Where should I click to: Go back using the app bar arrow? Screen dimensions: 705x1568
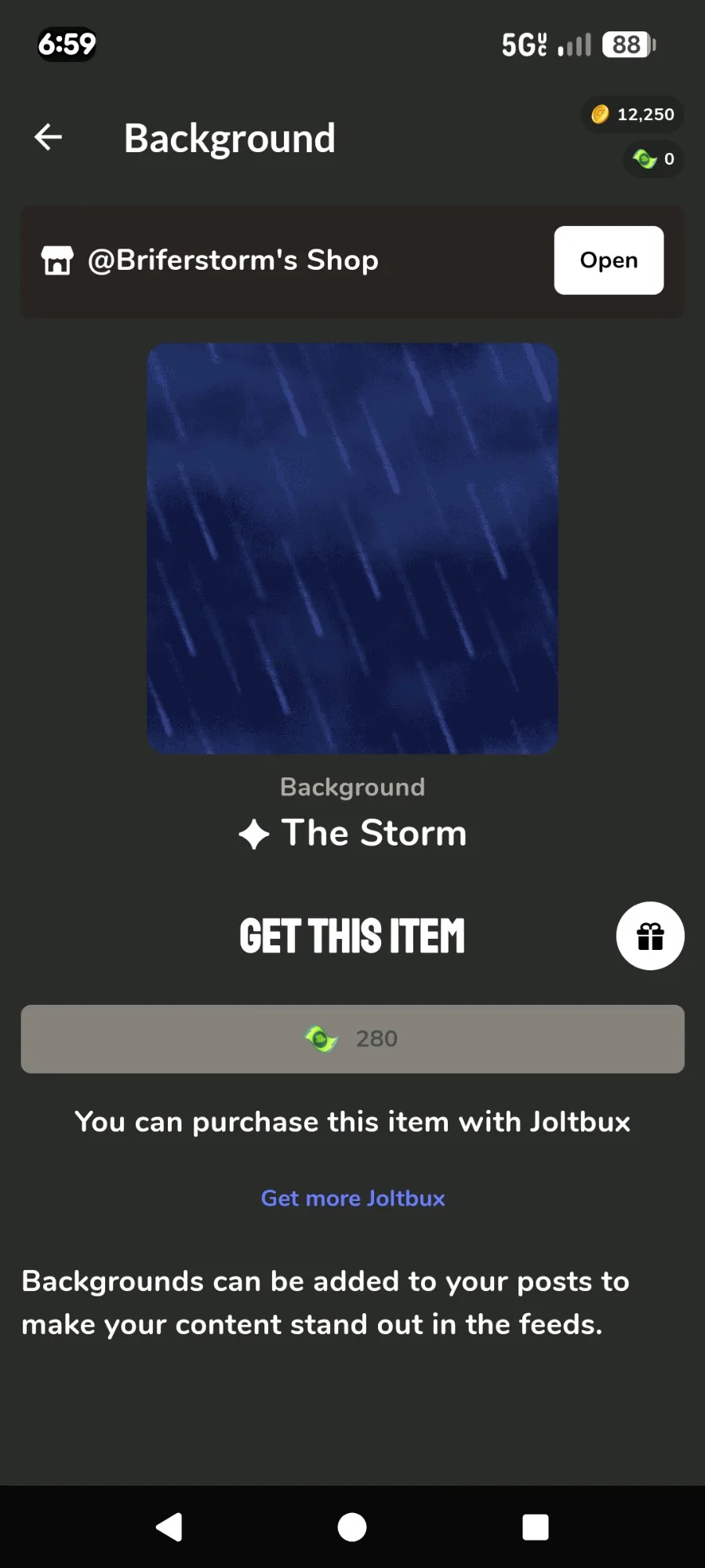point(49,137)
